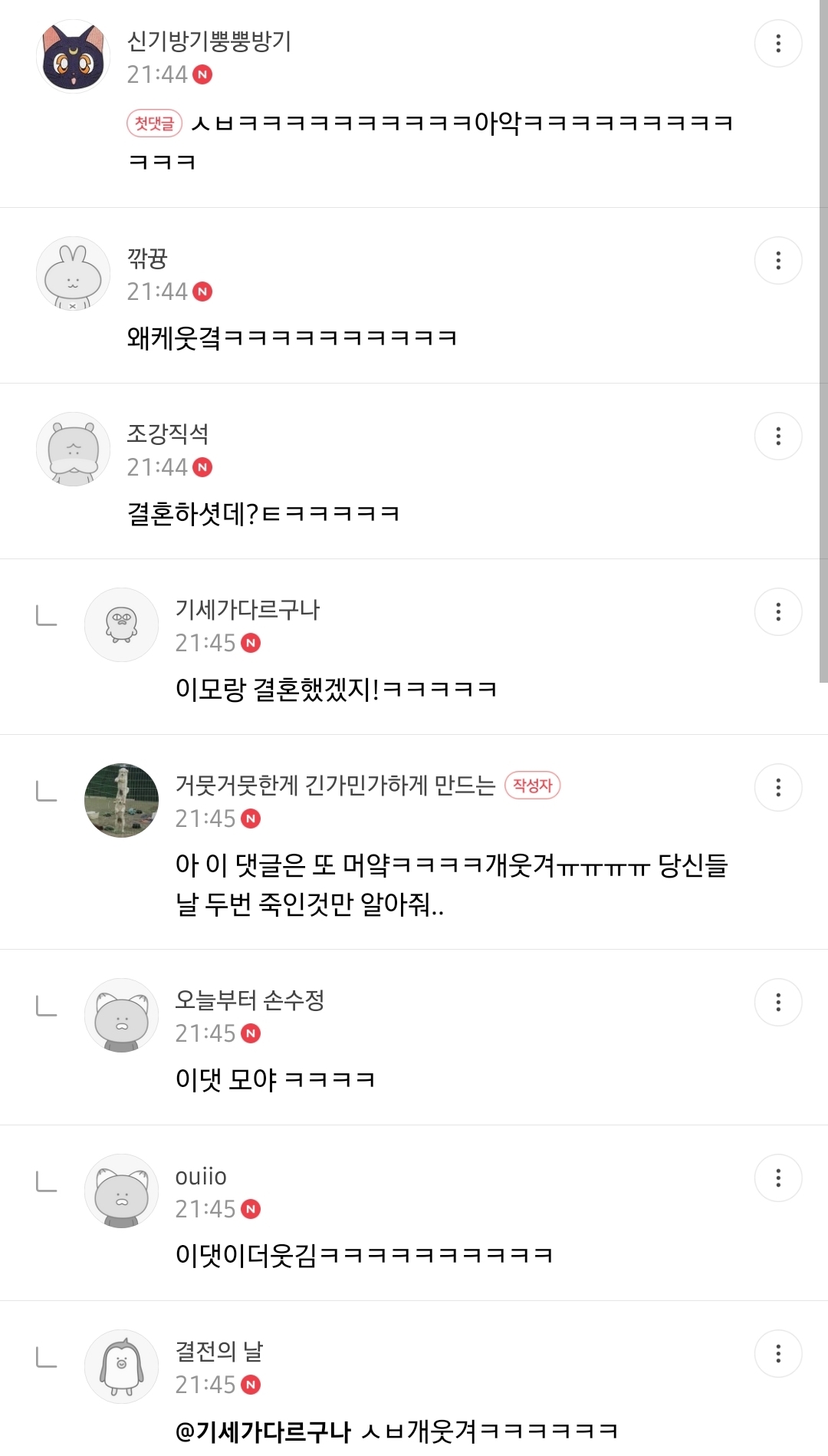Open the @기세가다르구나 mention
This screenshot has height=1456, width=828.
point(263,1431)
